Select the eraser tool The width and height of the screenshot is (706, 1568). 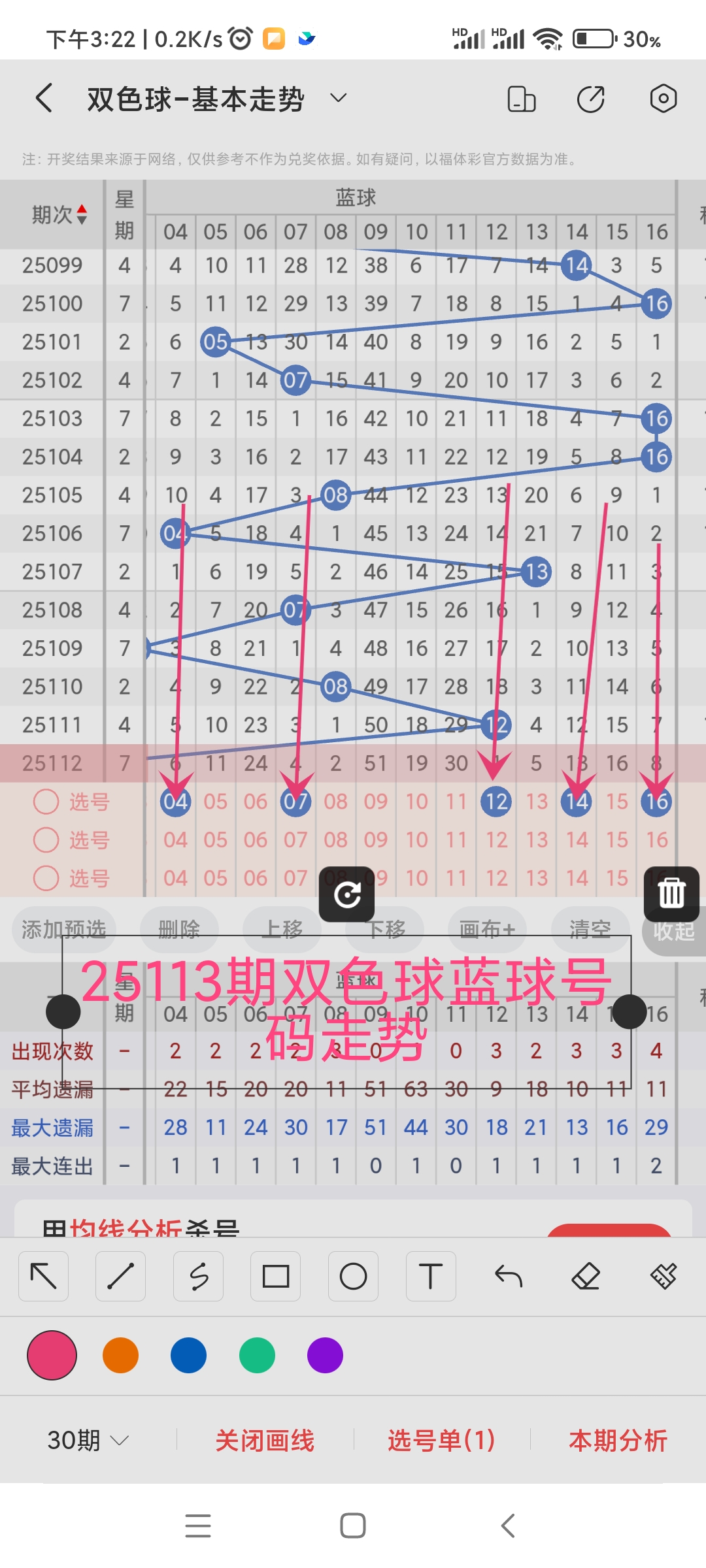(x=586, y=1276)
